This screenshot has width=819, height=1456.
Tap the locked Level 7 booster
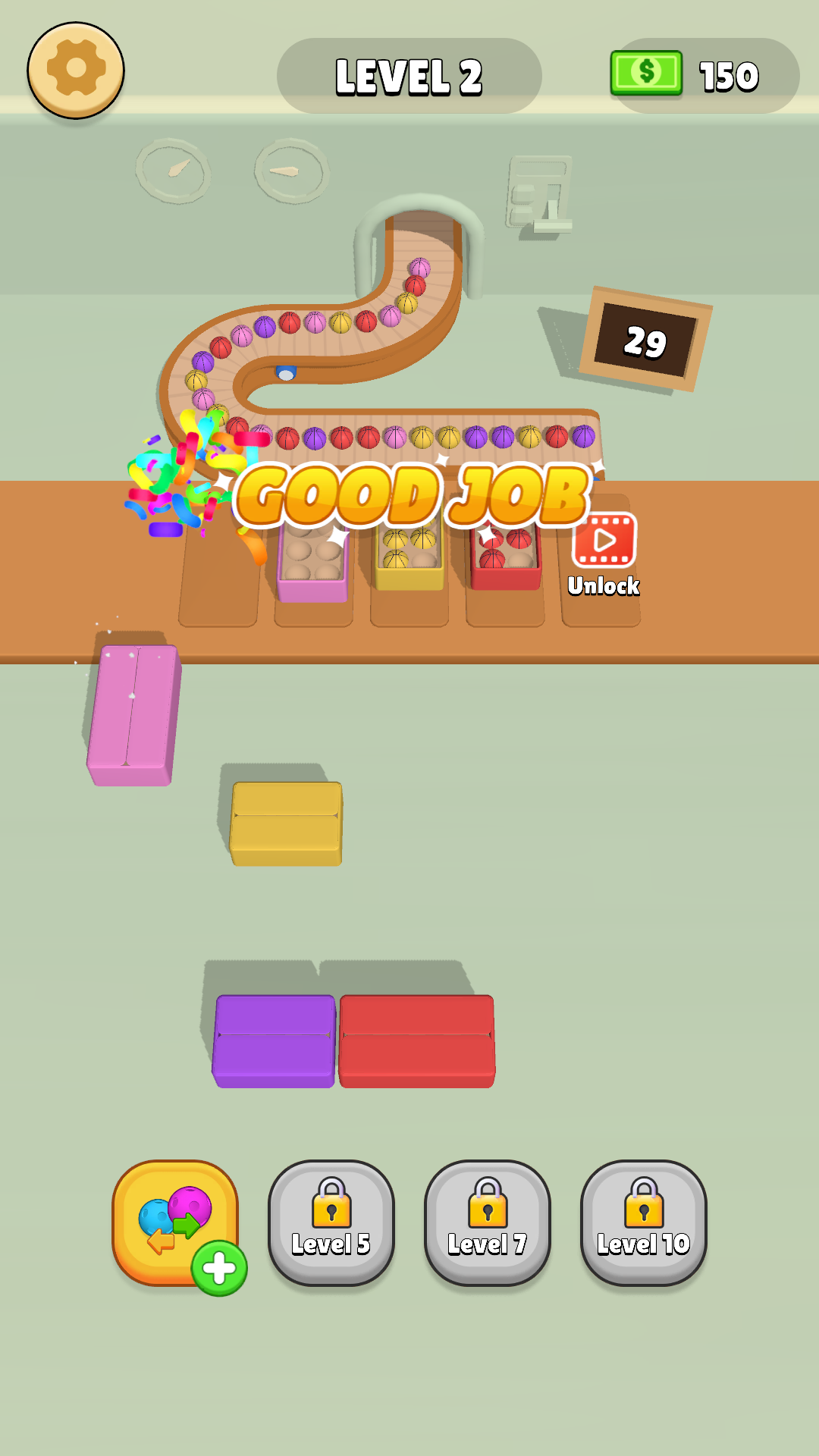[x=488, y=1222]
